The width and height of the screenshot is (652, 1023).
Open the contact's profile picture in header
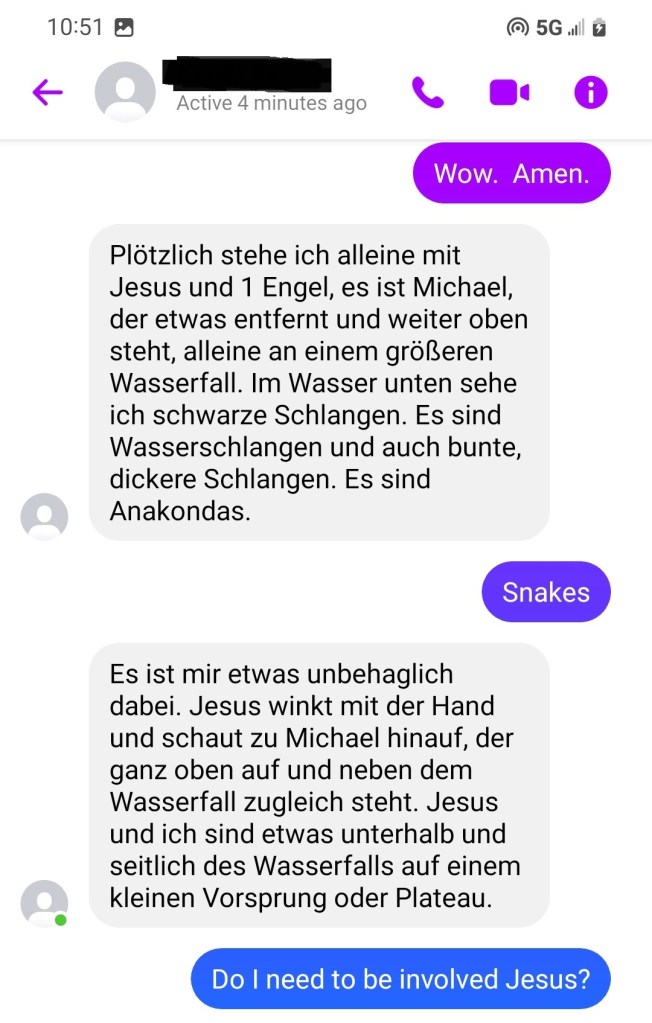tap(125, 93)
